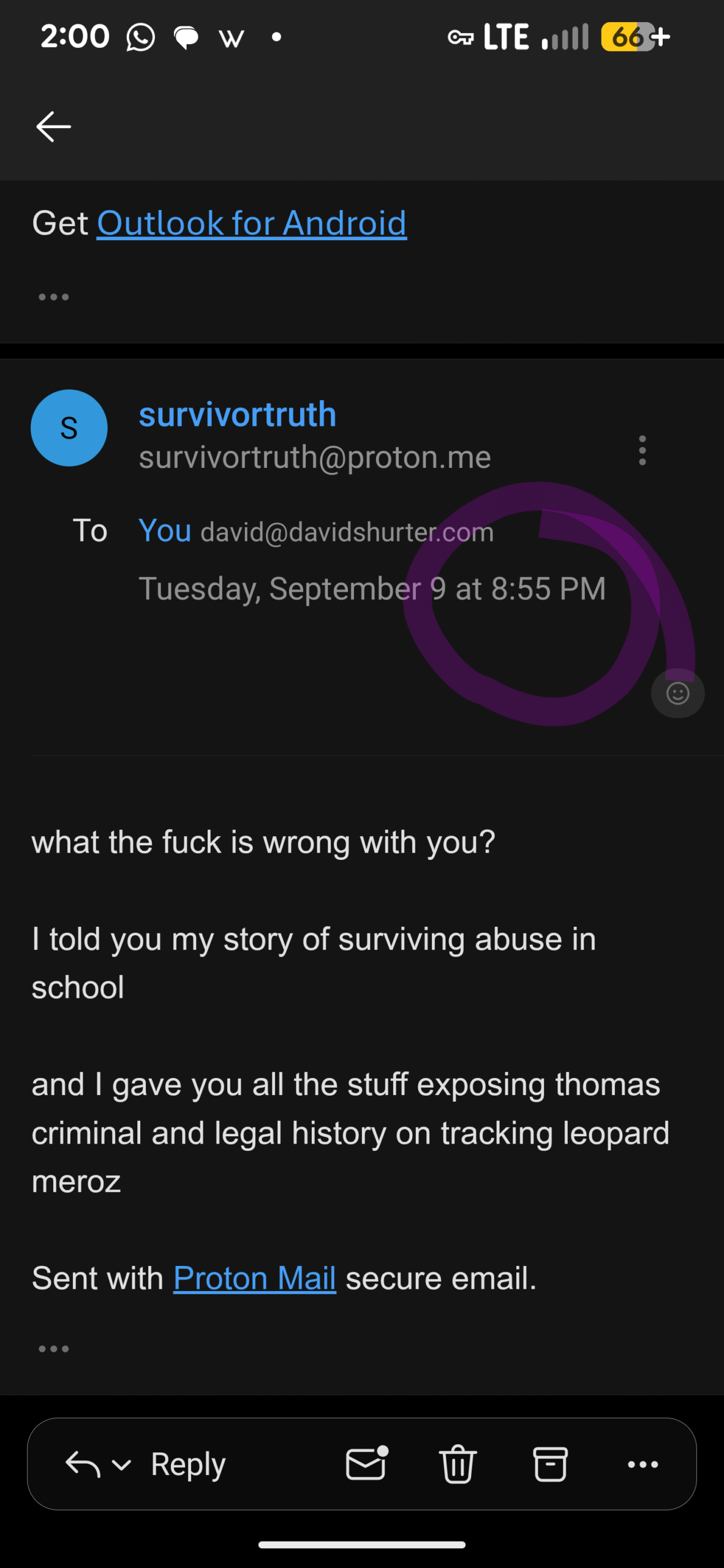This screenshot has height=1568, width=724.
Task: Expand the quoted text below the Proton Mail signature
Action: point(54,1349)
